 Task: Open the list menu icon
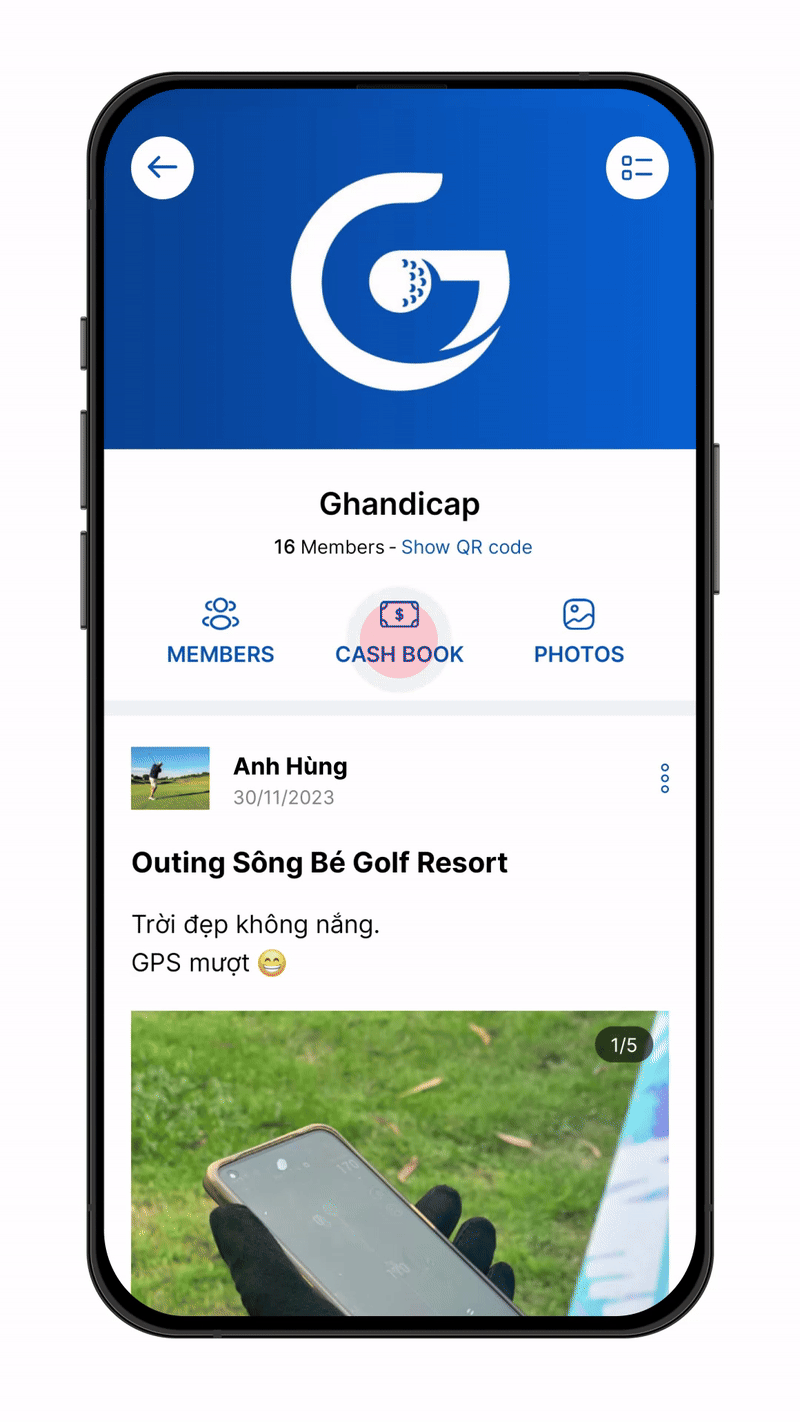coord(637,167)
